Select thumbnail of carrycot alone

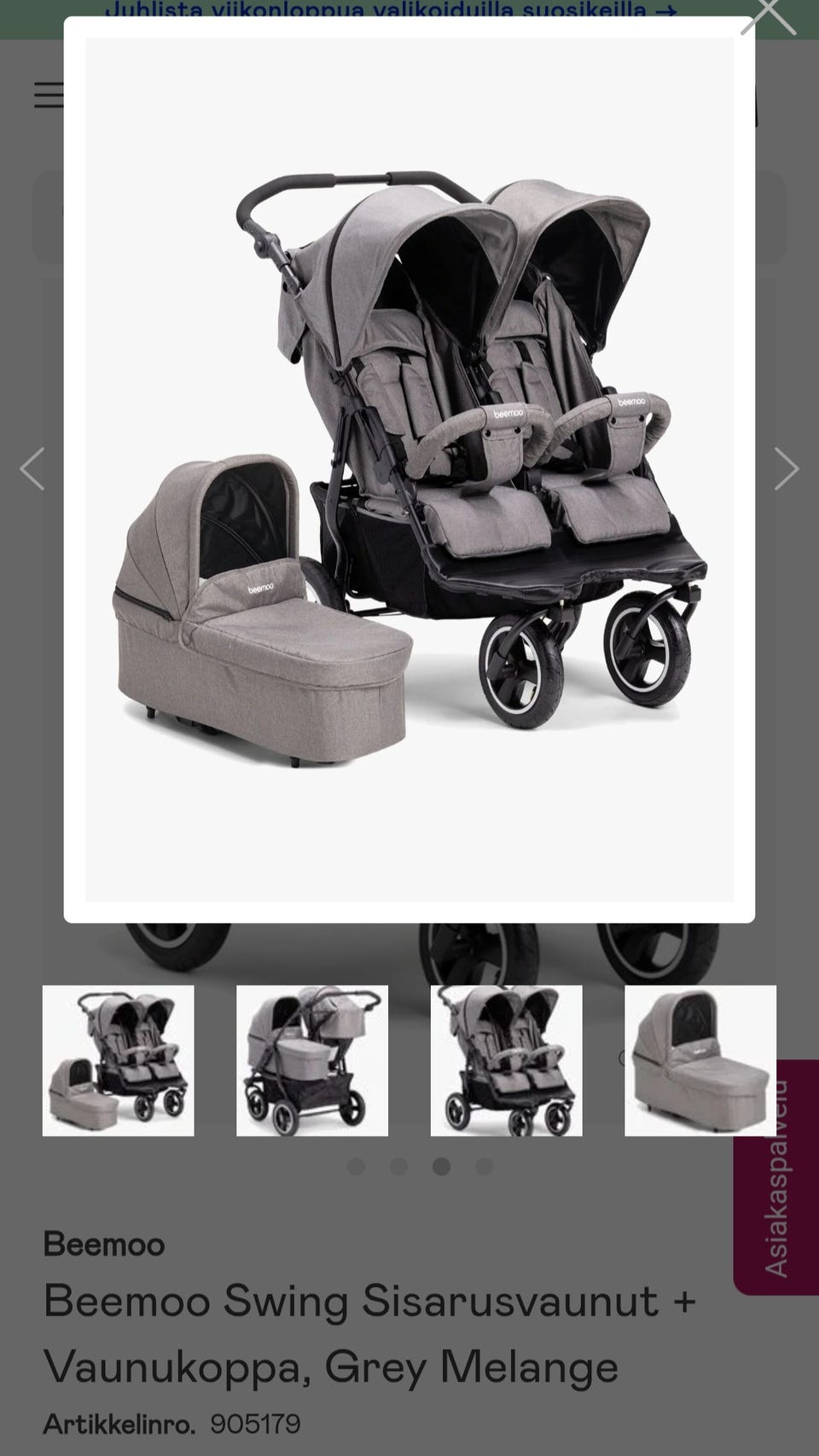700,1060
